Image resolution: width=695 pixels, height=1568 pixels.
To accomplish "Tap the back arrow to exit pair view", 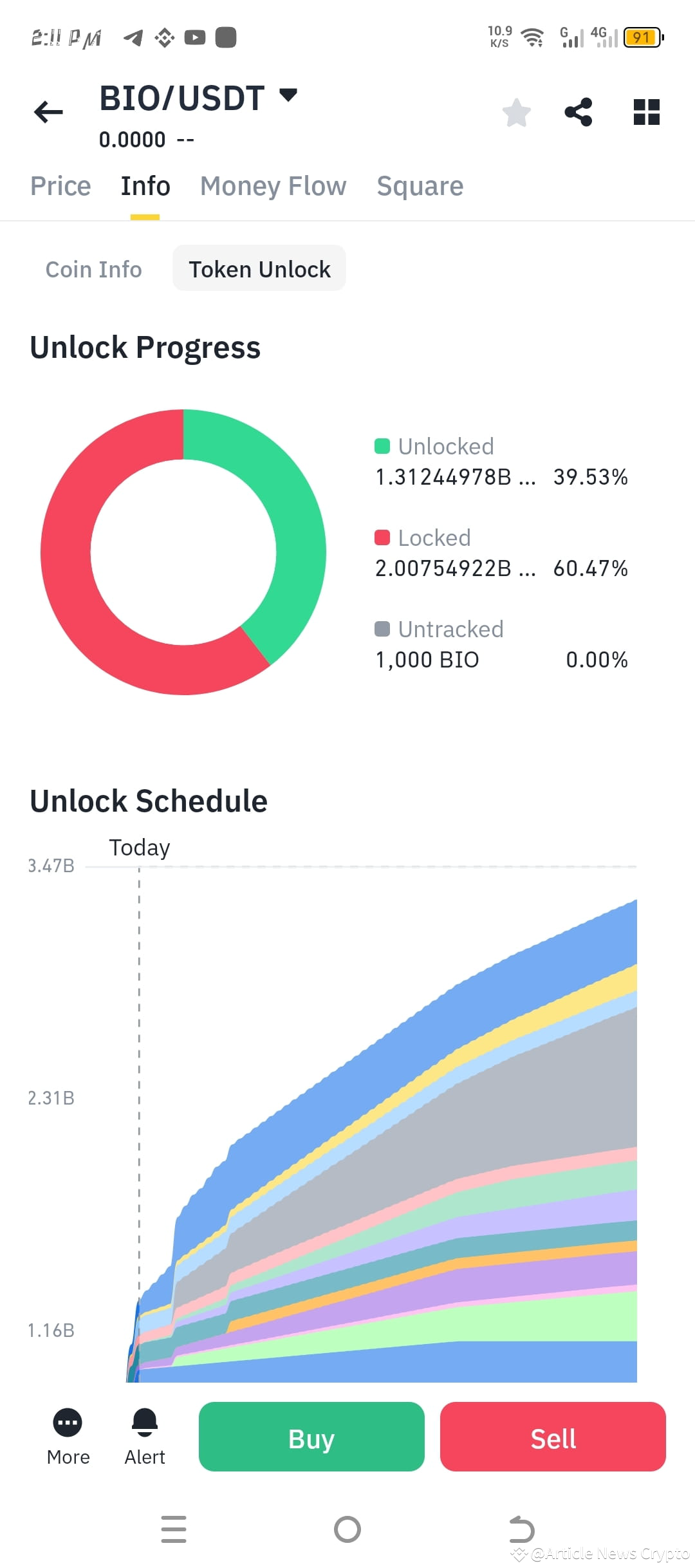I will pyautogui.click(x=48, y=112).
